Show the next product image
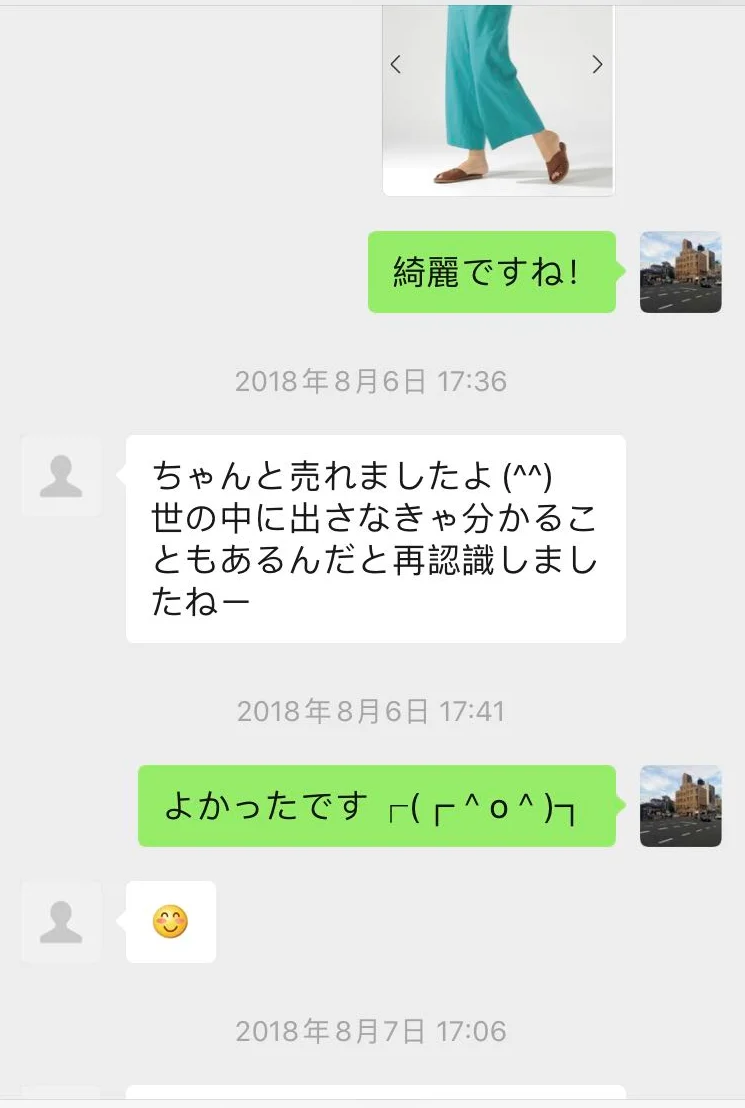745x1108 pixels. pyautogui.click(x=597, y=65)
